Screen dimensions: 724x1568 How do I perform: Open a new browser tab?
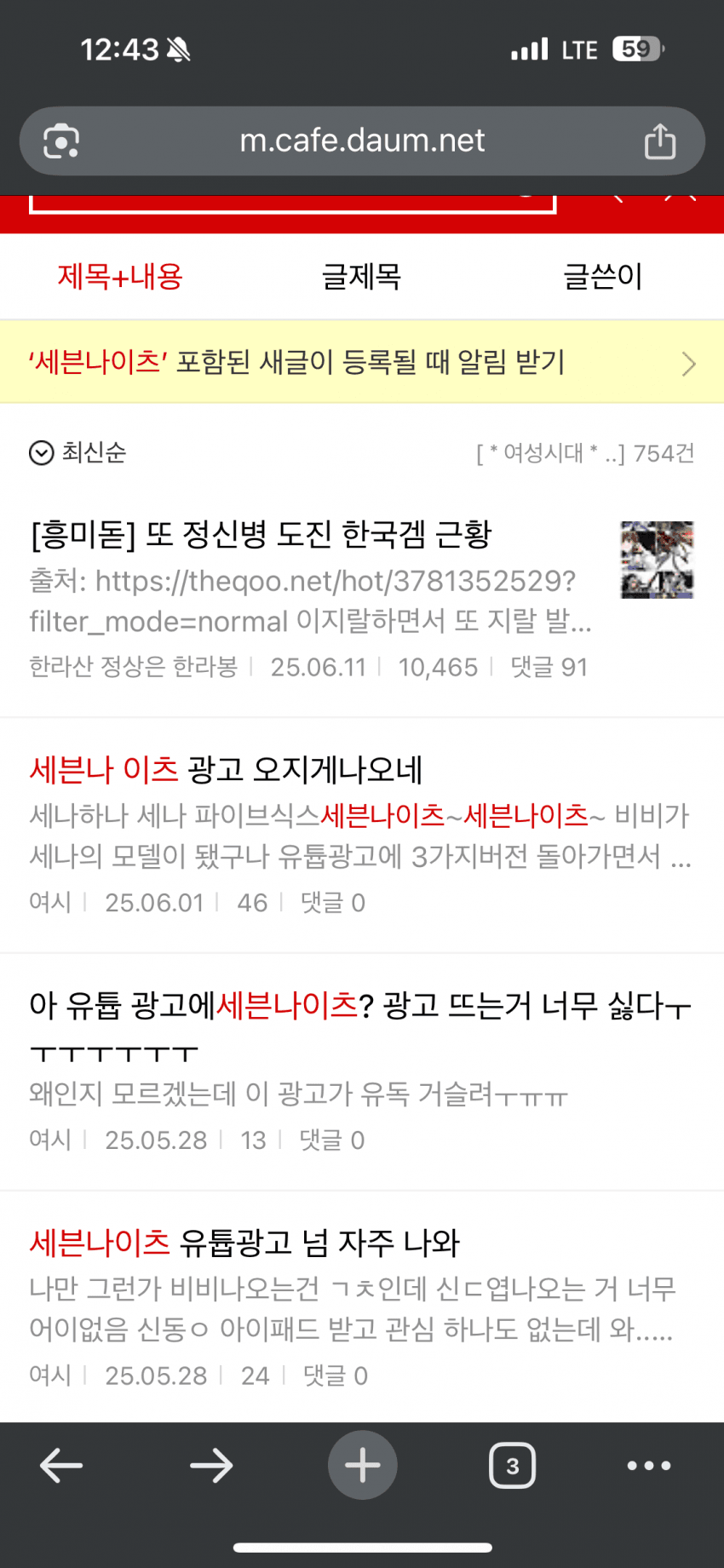[362, 1466]
